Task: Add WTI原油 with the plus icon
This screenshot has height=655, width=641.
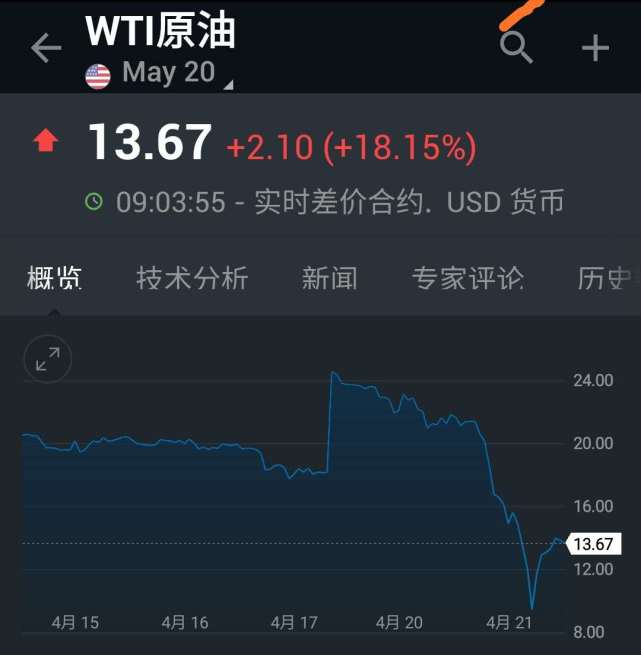Action: (595, 48)
